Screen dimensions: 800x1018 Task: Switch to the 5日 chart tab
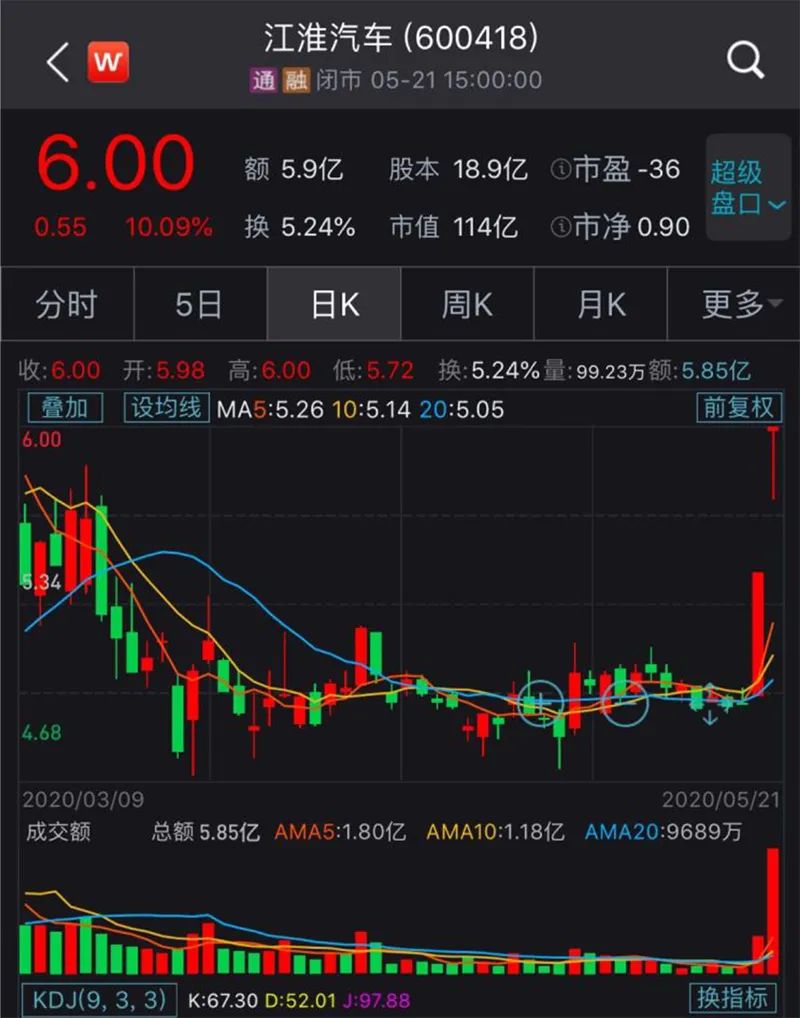coord(199,304)
